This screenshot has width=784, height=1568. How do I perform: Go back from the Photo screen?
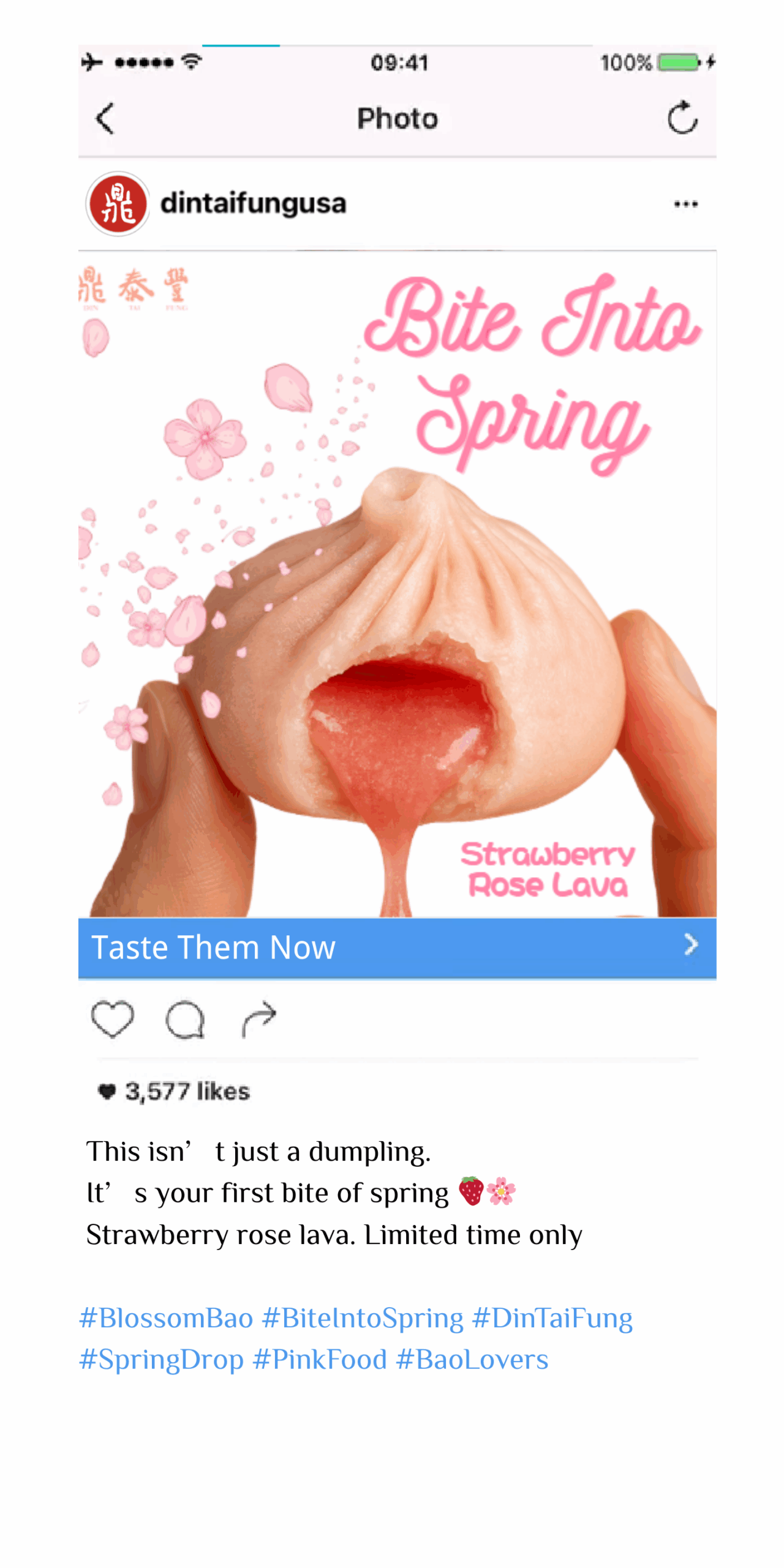[x=105, y=118]
